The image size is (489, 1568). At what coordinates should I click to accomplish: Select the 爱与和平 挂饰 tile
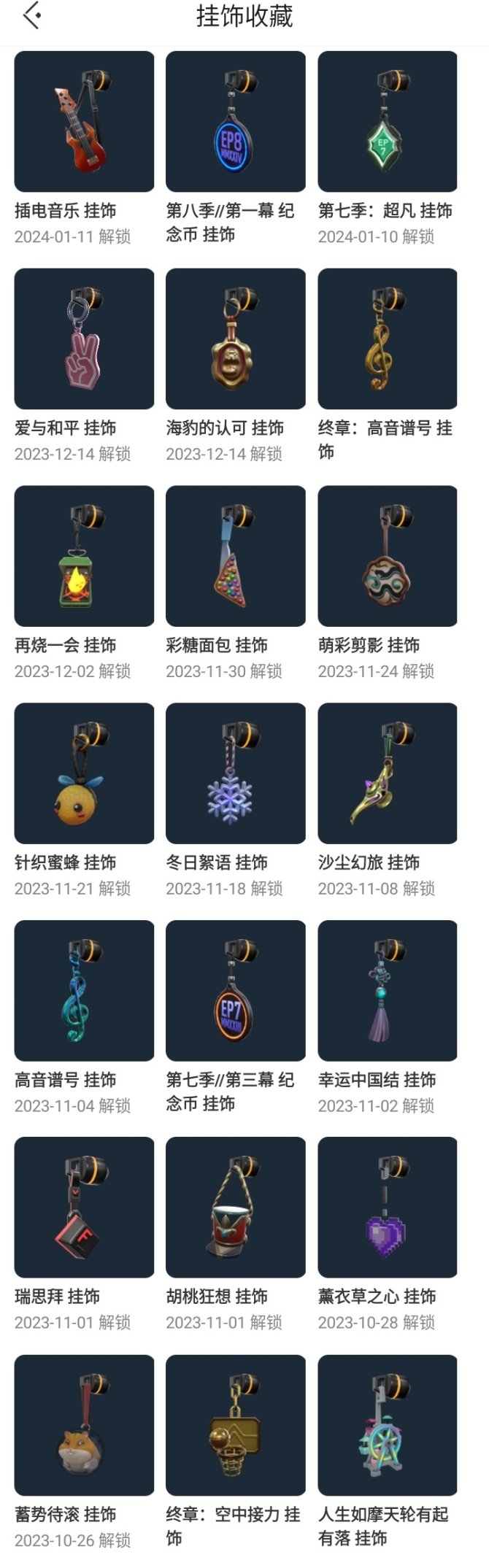(84, 339)
